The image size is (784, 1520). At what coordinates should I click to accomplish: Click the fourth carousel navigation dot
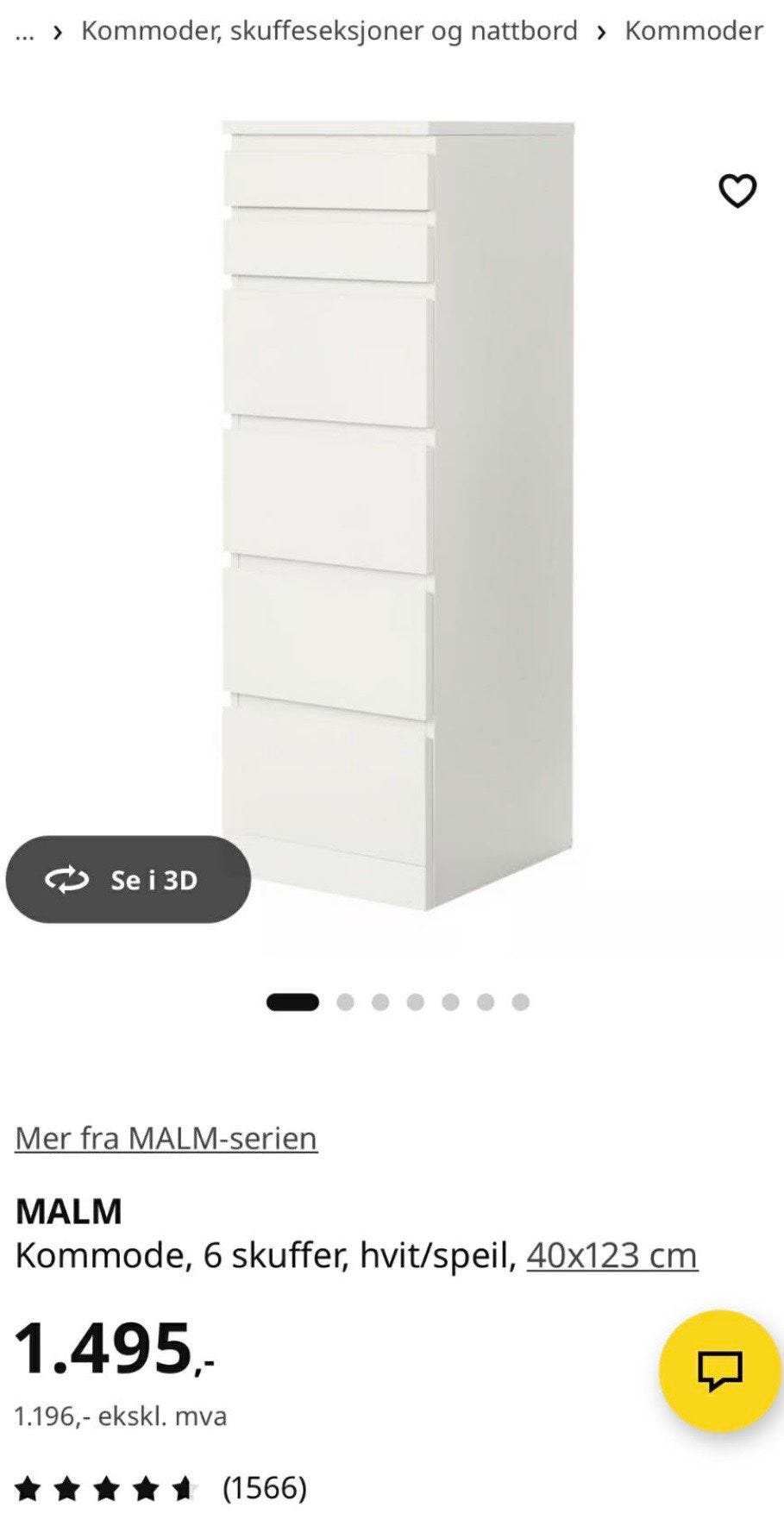pos(417,1002)
